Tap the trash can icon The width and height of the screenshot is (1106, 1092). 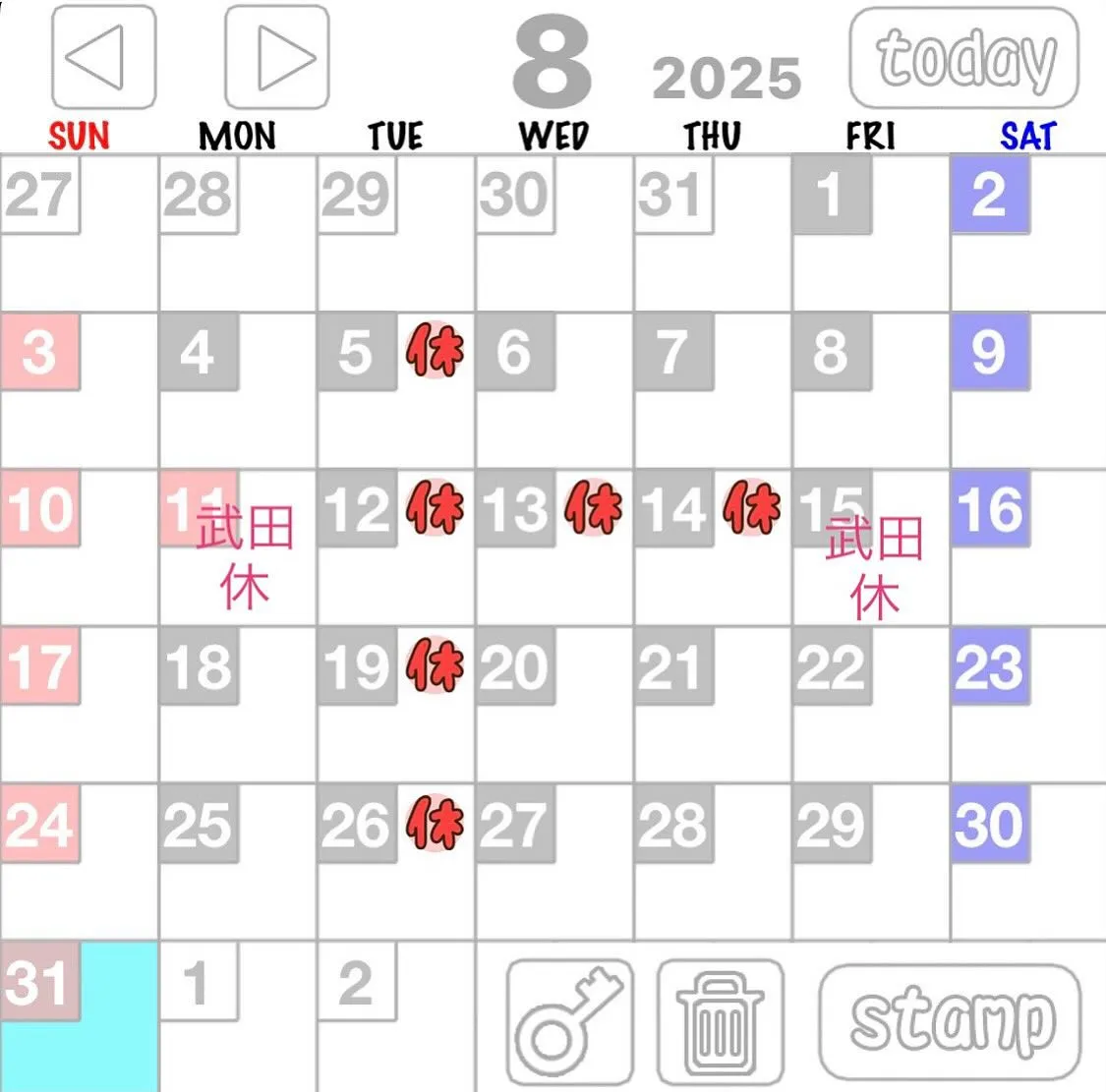[x=720, y=1021]
